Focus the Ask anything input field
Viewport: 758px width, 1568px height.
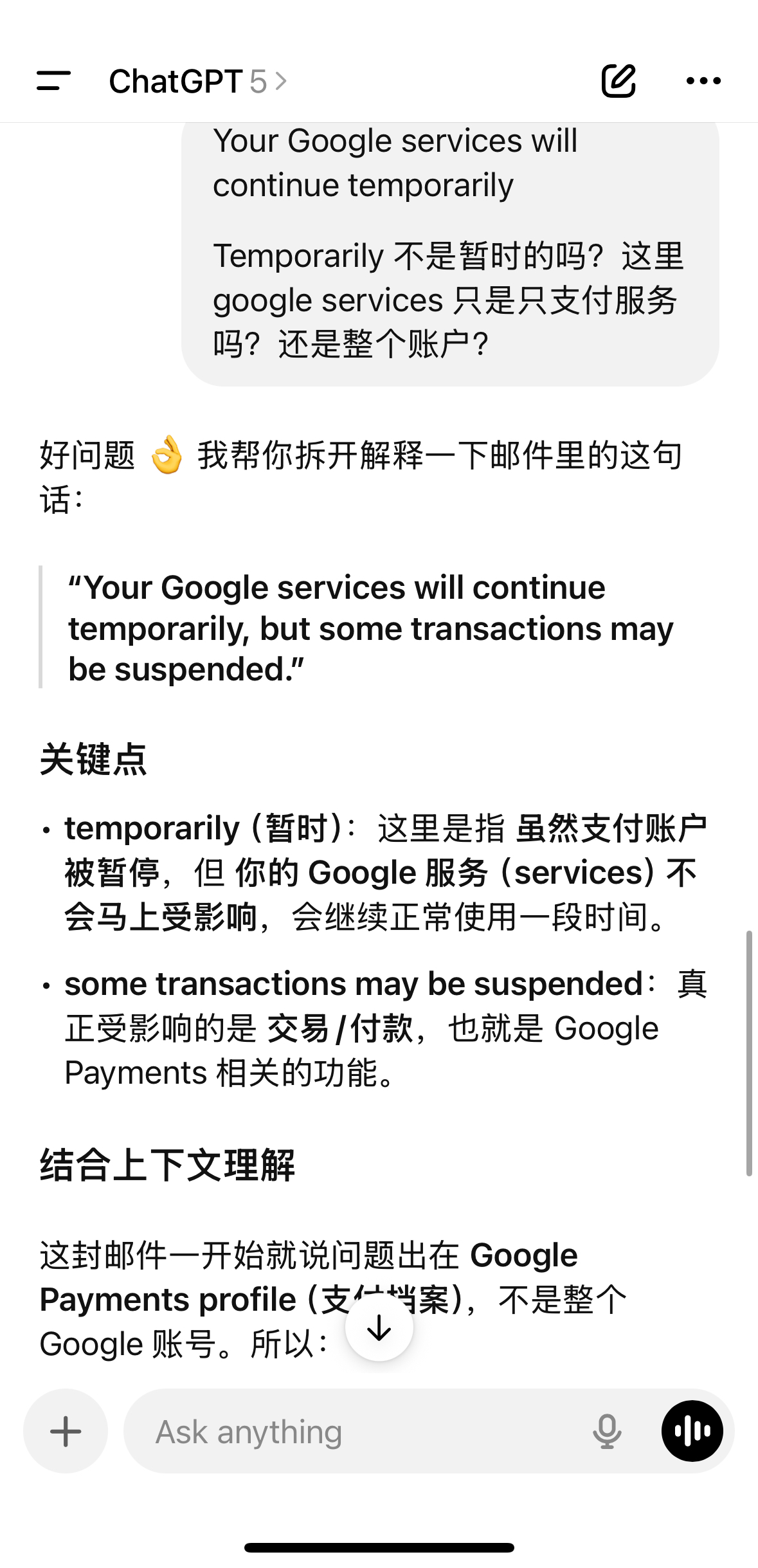(360, 1432)
